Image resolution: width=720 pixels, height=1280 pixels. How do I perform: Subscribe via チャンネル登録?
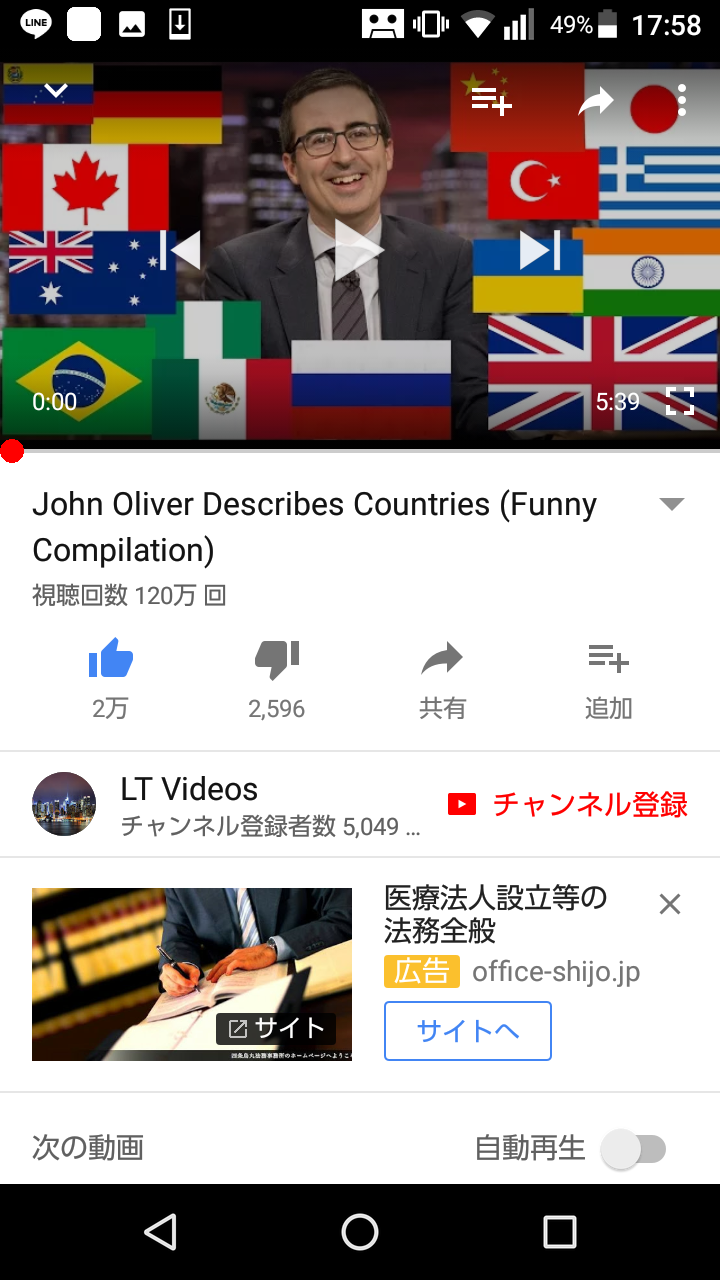(568, 804)
